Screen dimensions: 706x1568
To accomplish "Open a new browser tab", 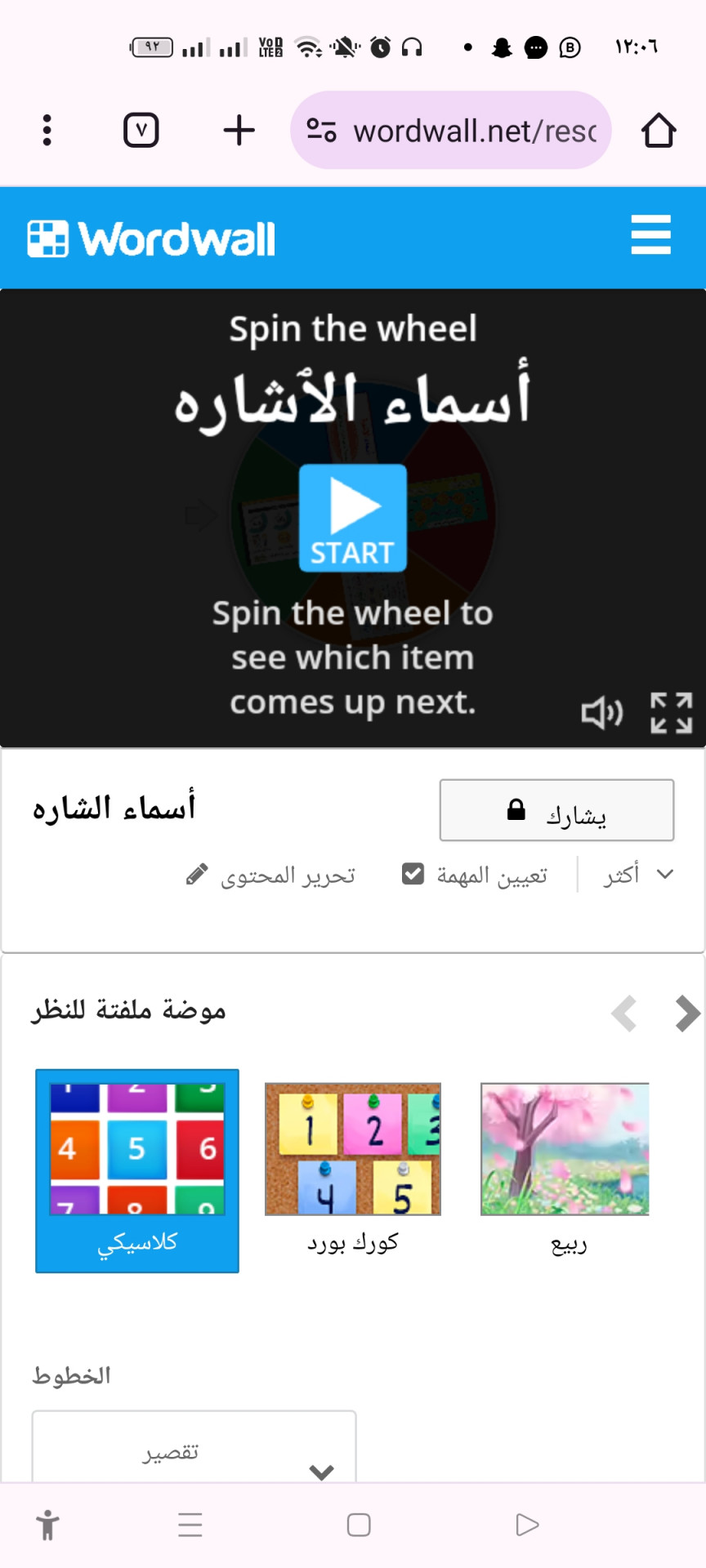I will (239, 131).
